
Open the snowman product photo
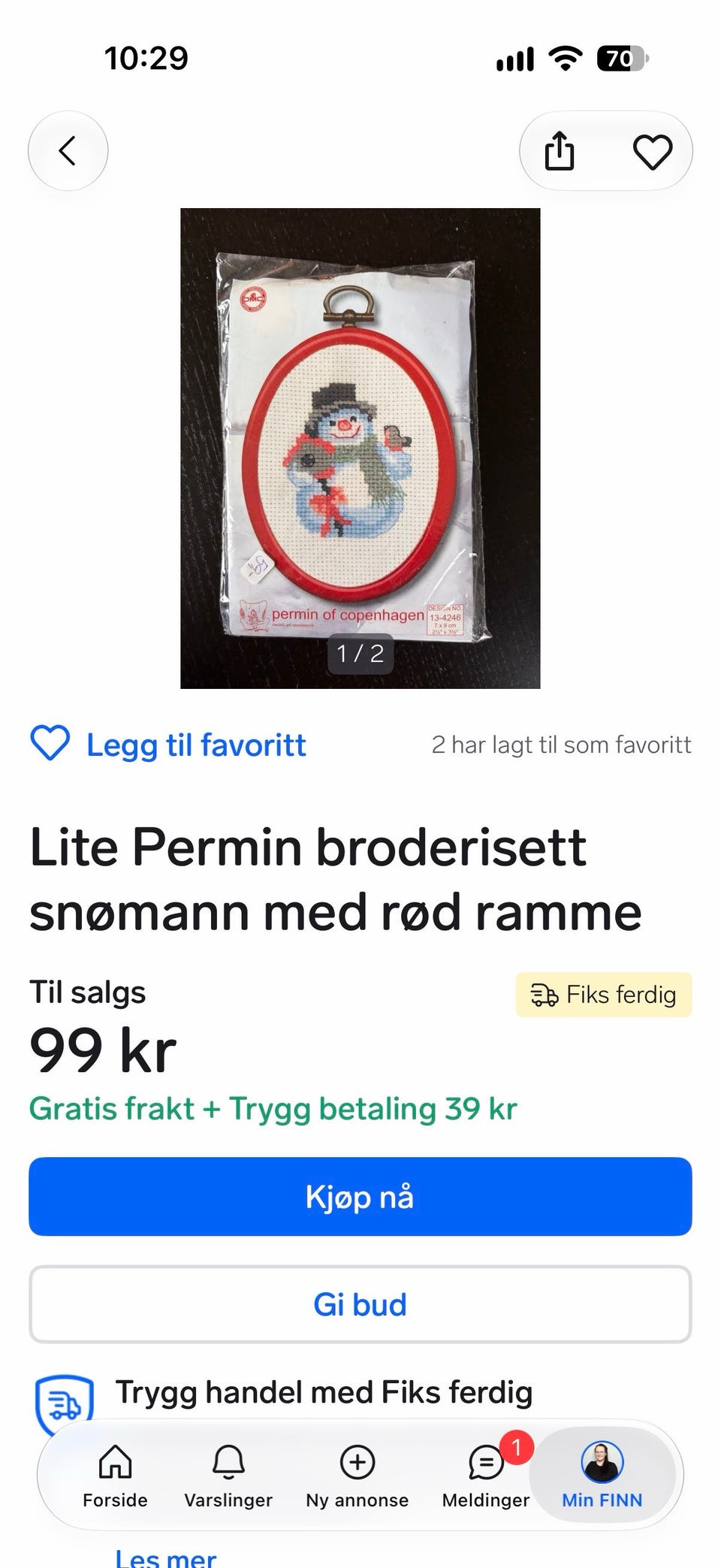click(360, 448)
